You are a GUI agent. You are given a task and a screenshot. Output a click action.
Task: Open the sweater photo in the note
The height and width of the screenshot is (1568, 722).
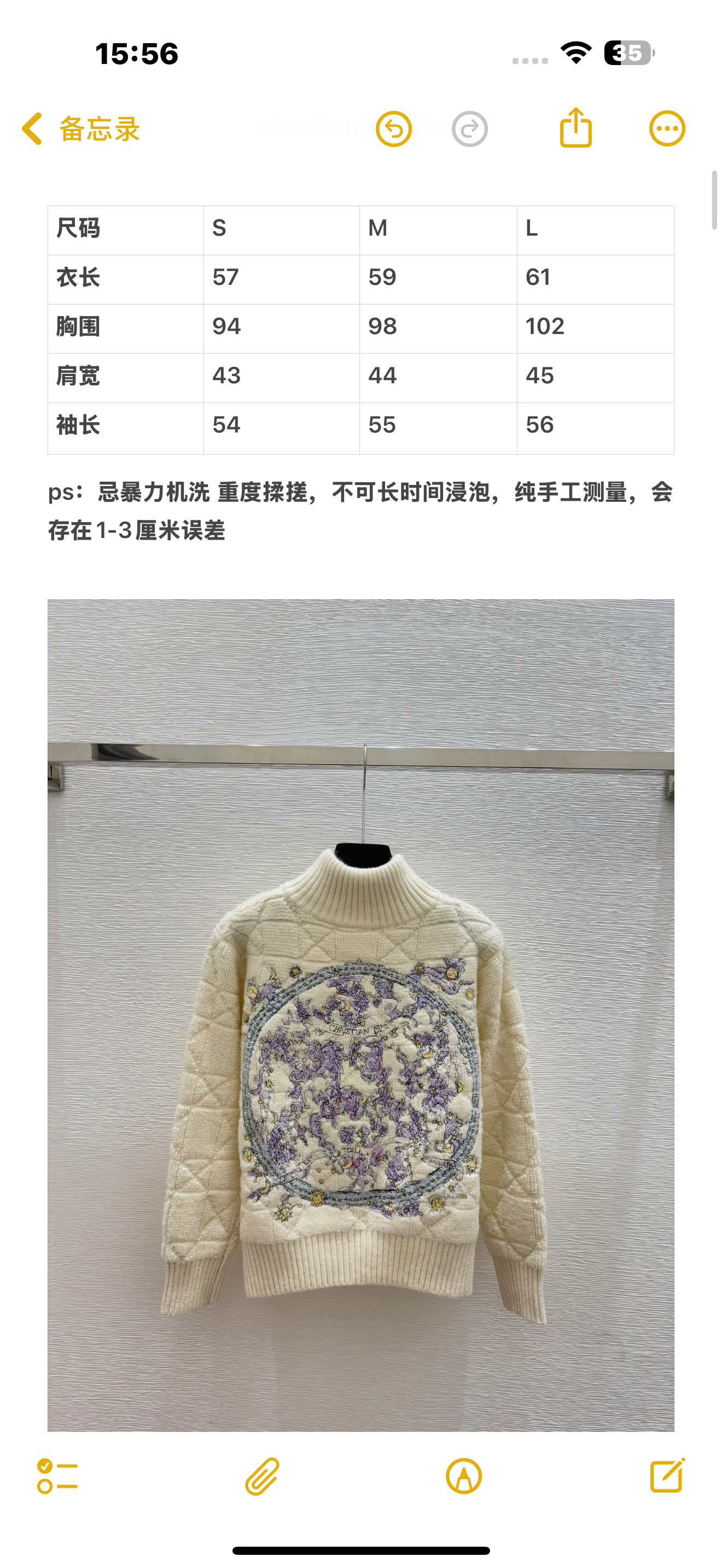pos(361,1015)
